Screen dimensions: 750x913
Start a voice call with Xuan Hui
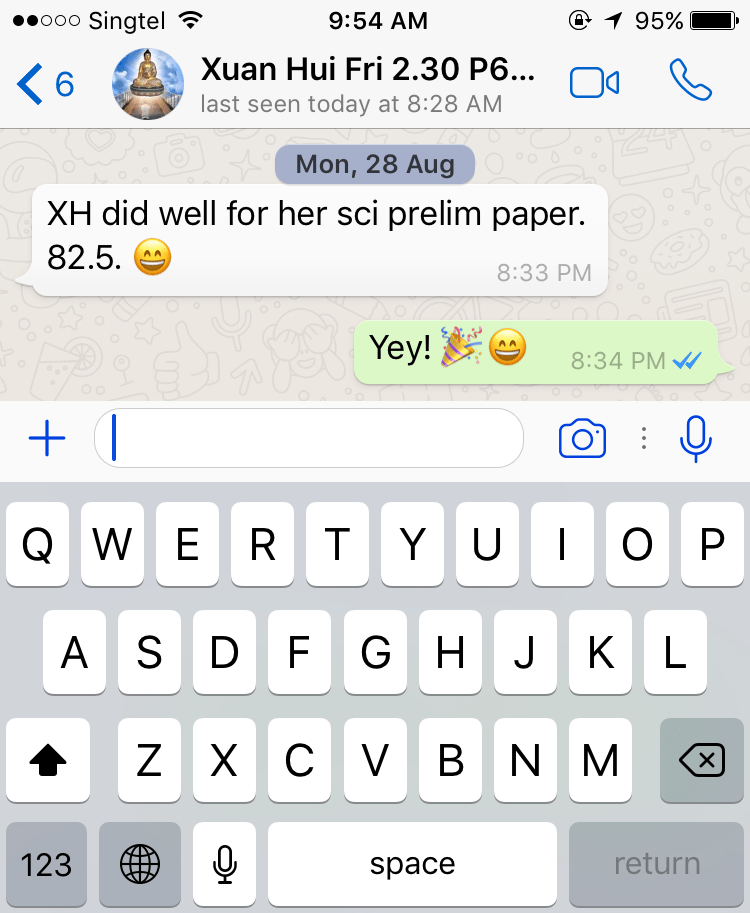690,82
